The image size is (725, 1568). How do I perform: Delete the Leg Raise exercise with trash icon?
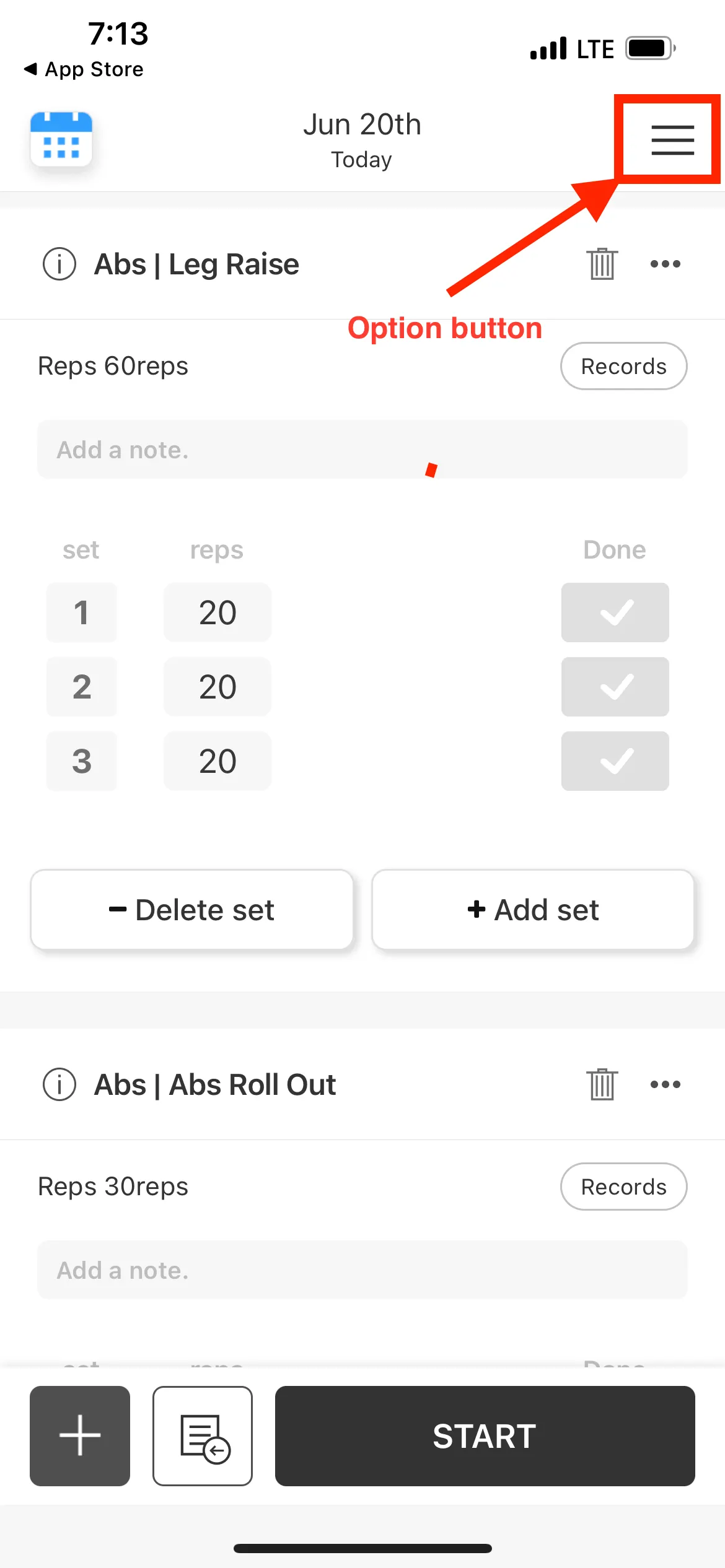tap(602, 264)
